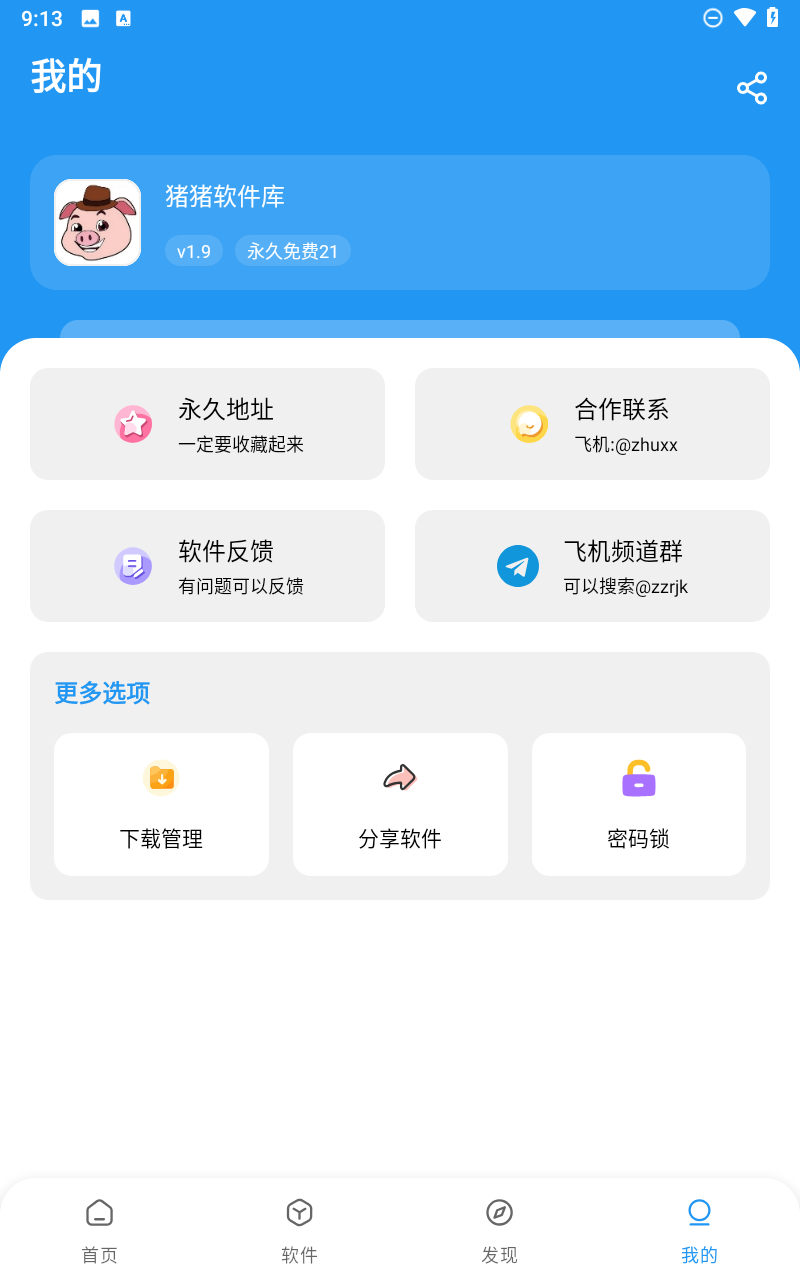Tap the 永久免费21 badge
Image resolution: width=800 pixels, height=1280 pixels.
click(x=292, y=250)
